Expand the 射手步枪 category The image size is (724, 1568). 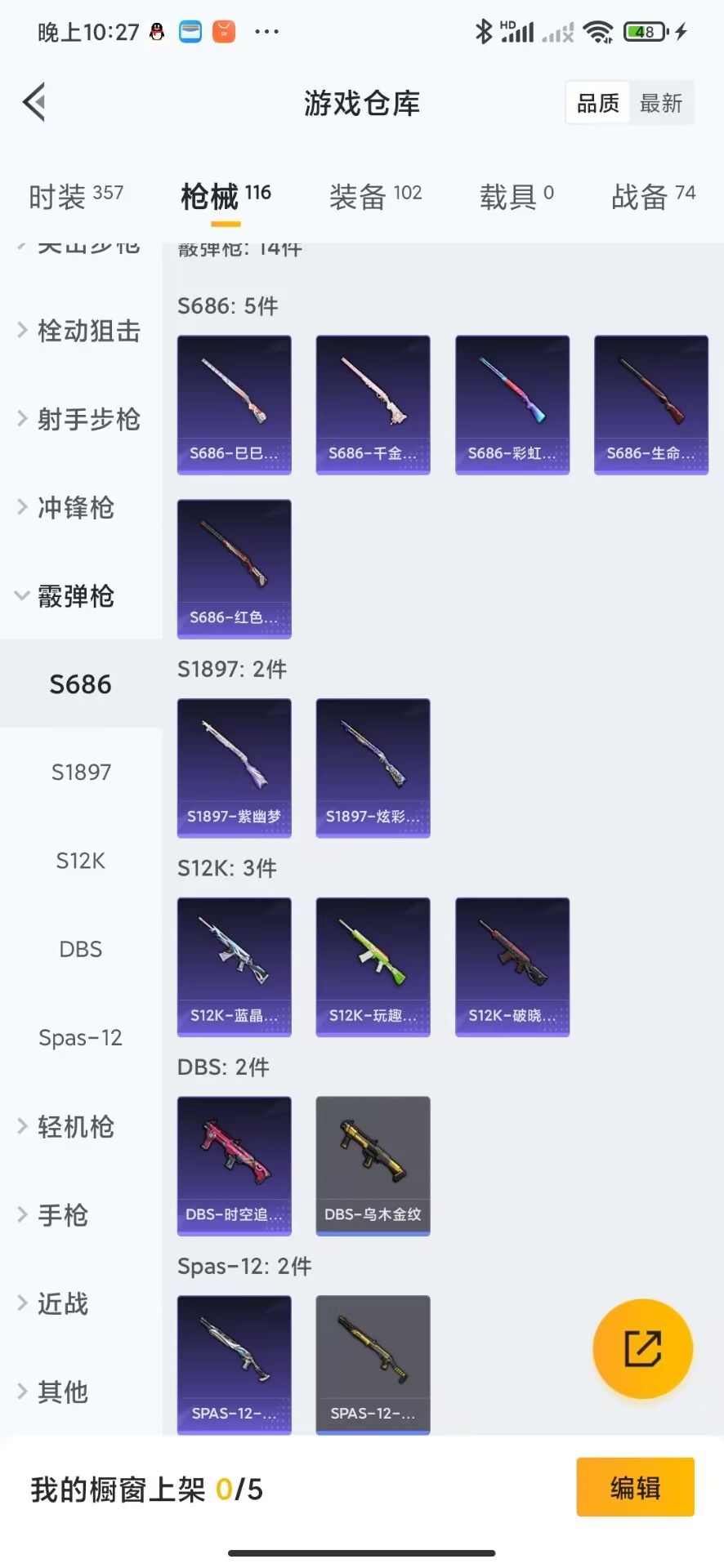pos(80,419)
